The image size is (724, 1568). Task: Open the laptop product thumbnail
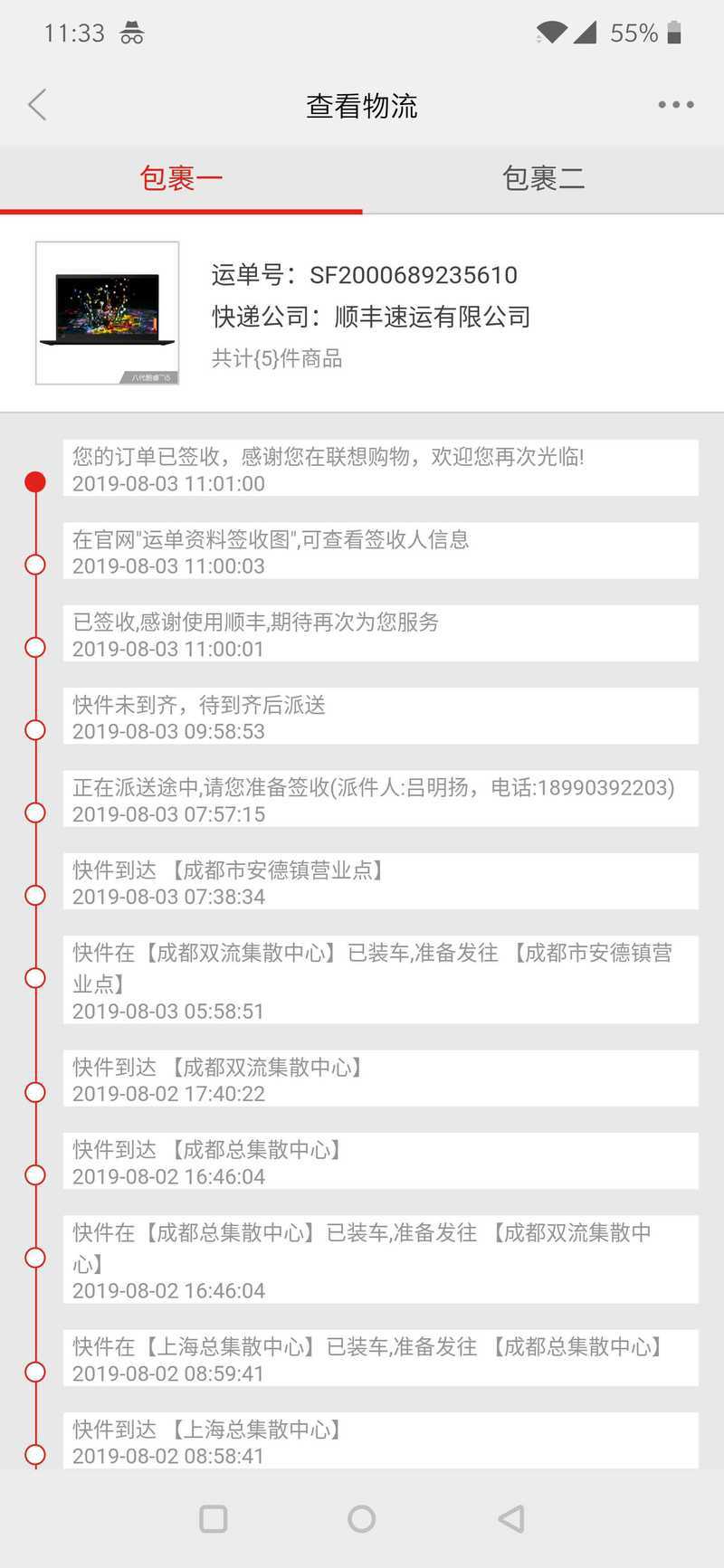pos(107,313)
